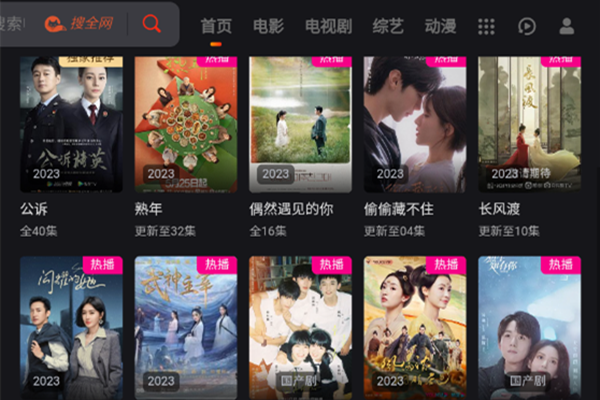Tap the orange search magnifier icon
Image resolution: width=600 pixels, height=400 pixels.
pos(152,24)
